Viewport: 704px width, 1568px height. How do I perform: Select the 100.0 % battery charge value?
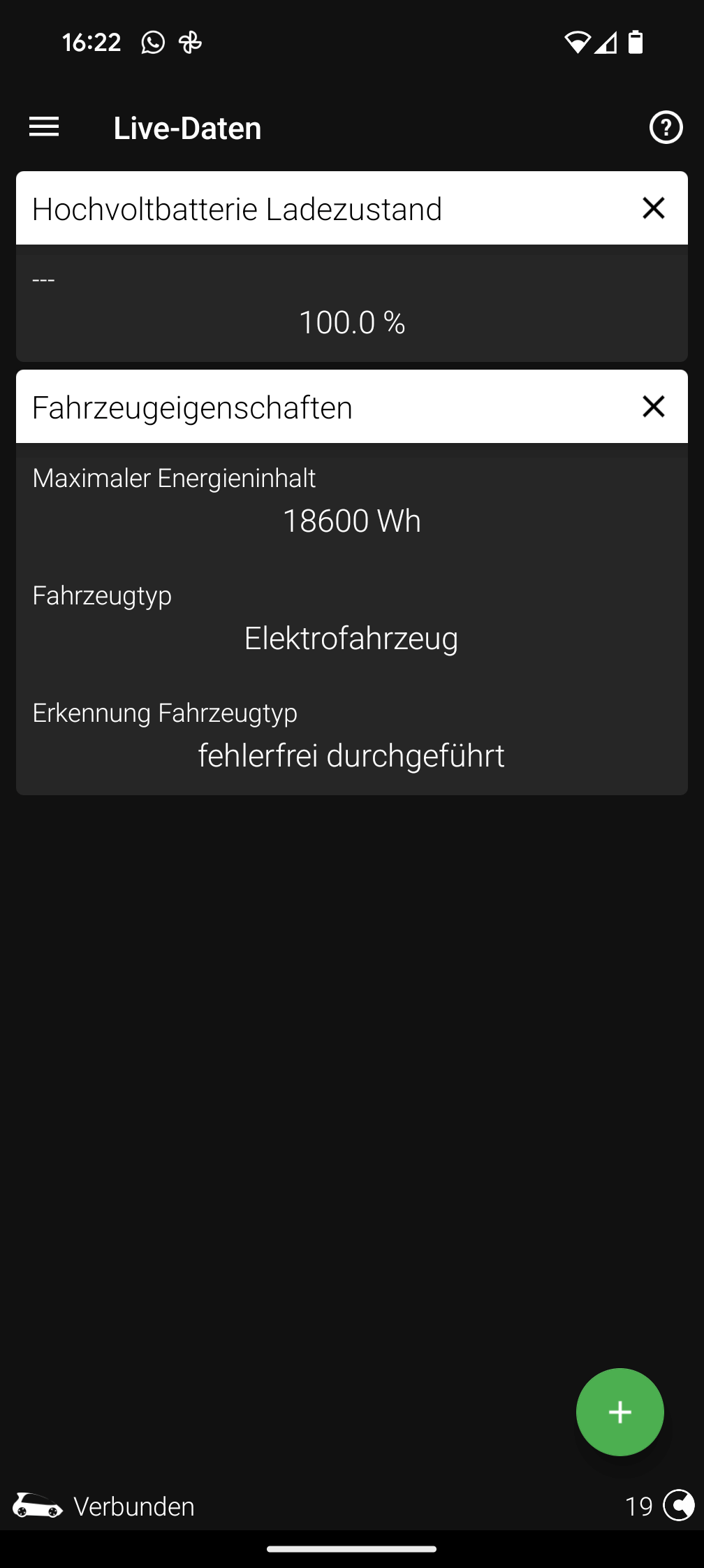[352, 322]
